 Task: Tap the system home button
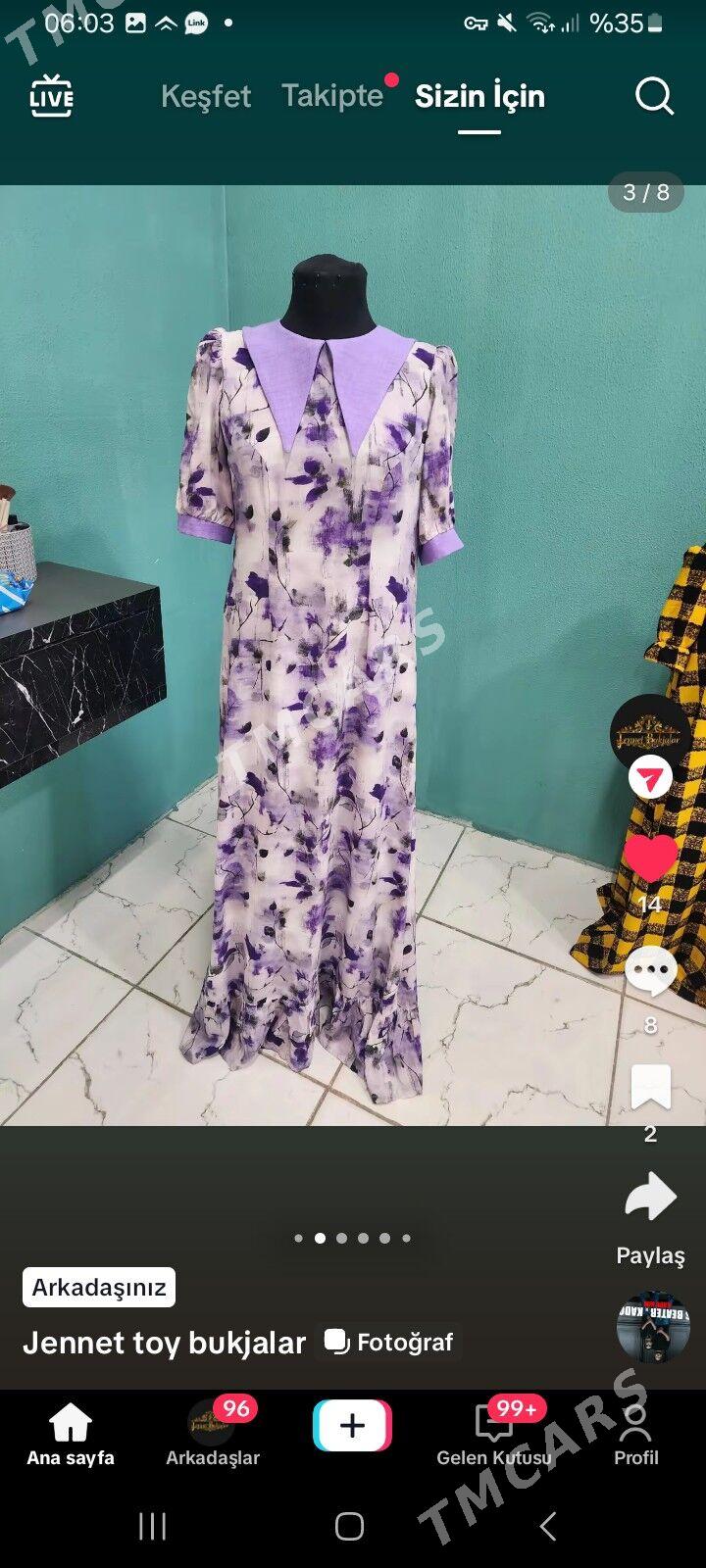350,1526
